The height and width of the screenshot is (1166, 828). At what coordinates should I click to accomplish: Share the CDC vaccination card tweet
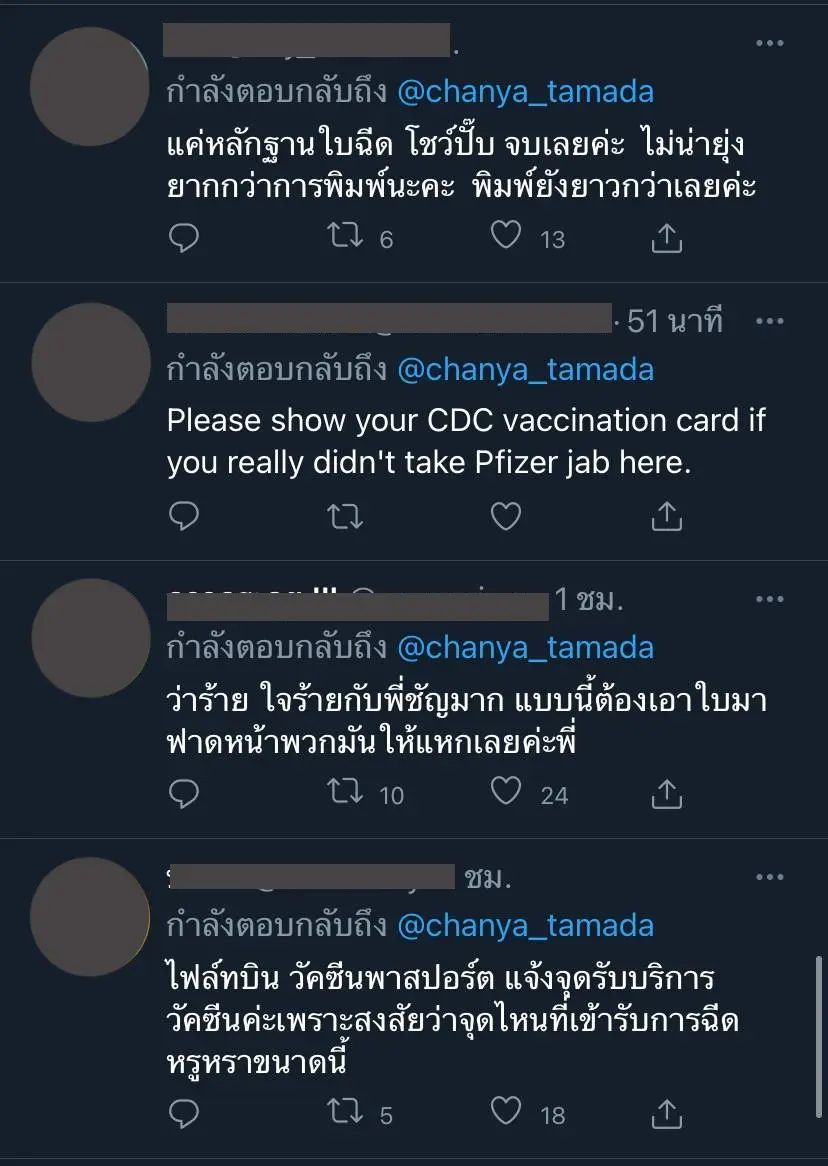[666, 516]
